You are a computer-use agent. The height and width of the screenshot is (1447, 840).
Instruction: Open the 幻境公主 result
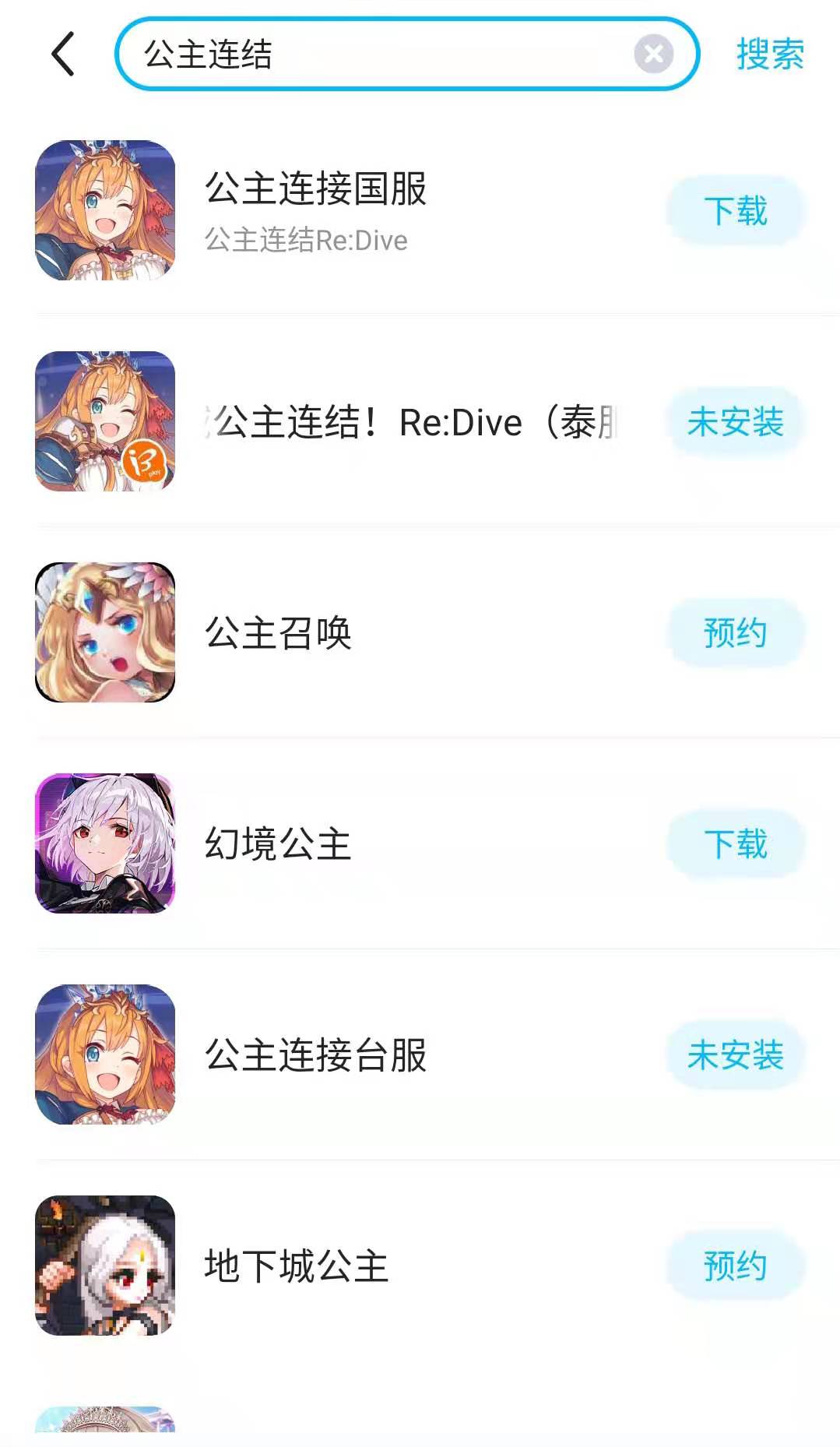tap(278, 844)
